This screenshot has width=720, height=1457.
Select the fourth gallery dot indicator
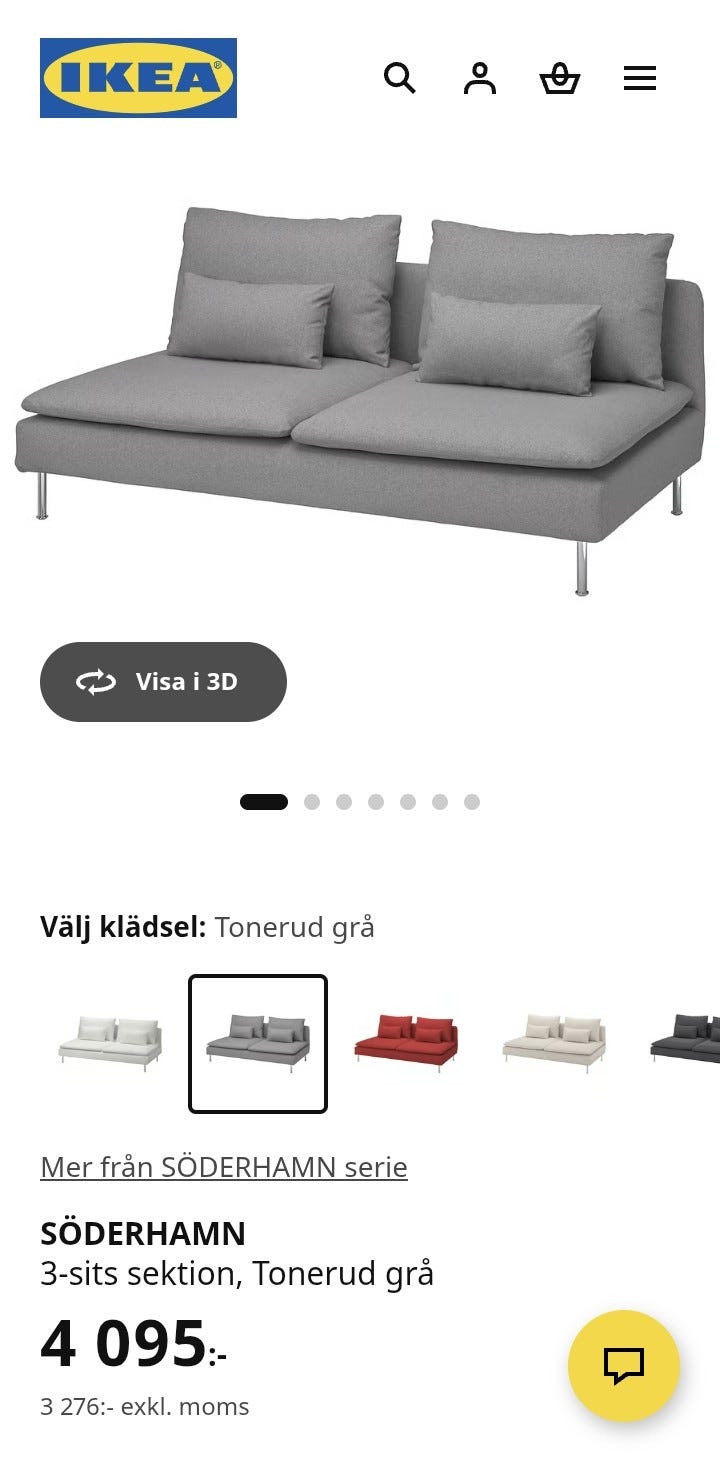[x=376, y=801]
